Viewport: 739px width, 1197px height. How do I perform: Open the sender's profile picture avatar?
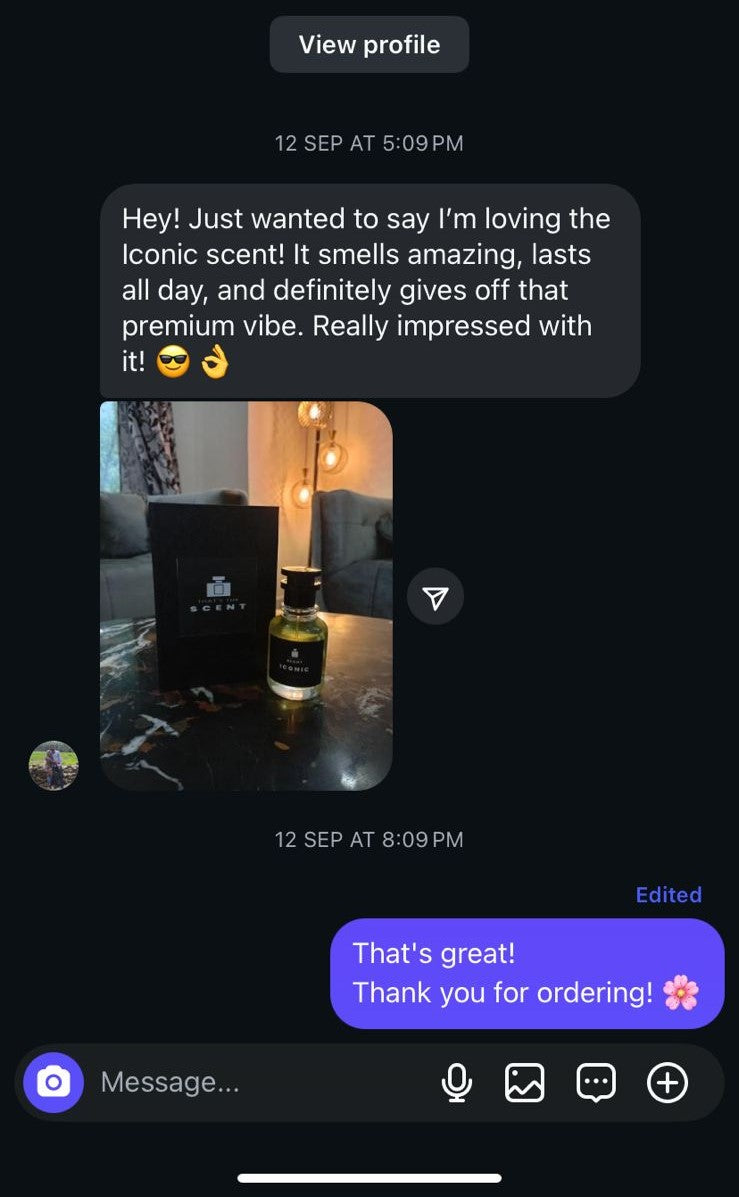point(53,766)
